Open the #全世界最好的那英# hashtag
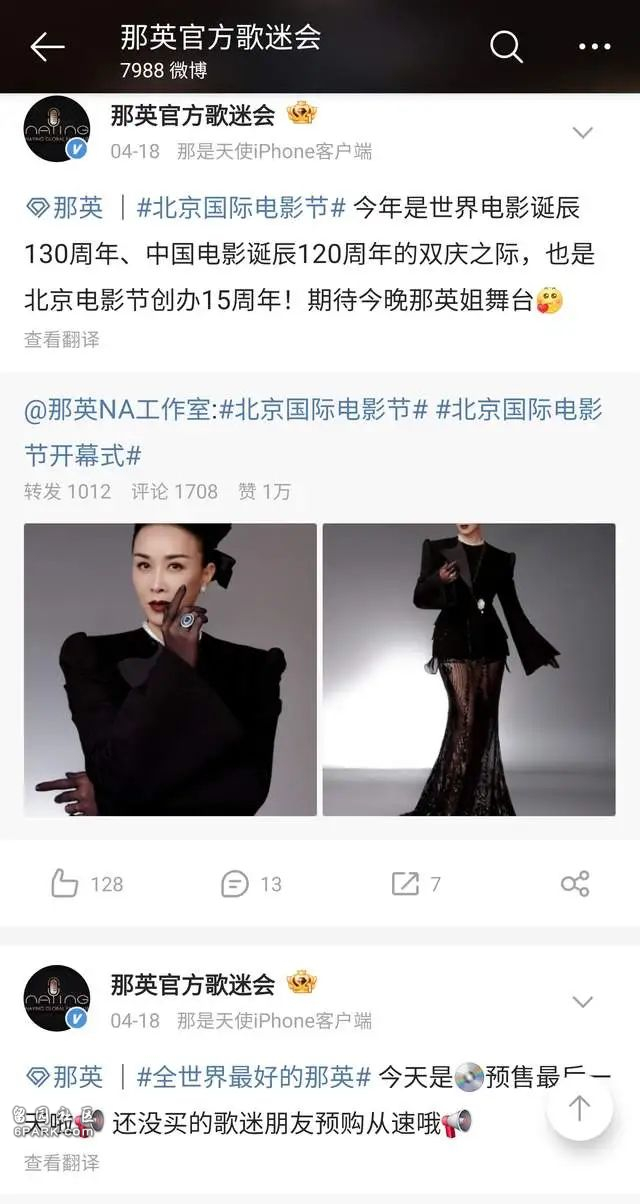640x1204 pixels. (254, 1077)
